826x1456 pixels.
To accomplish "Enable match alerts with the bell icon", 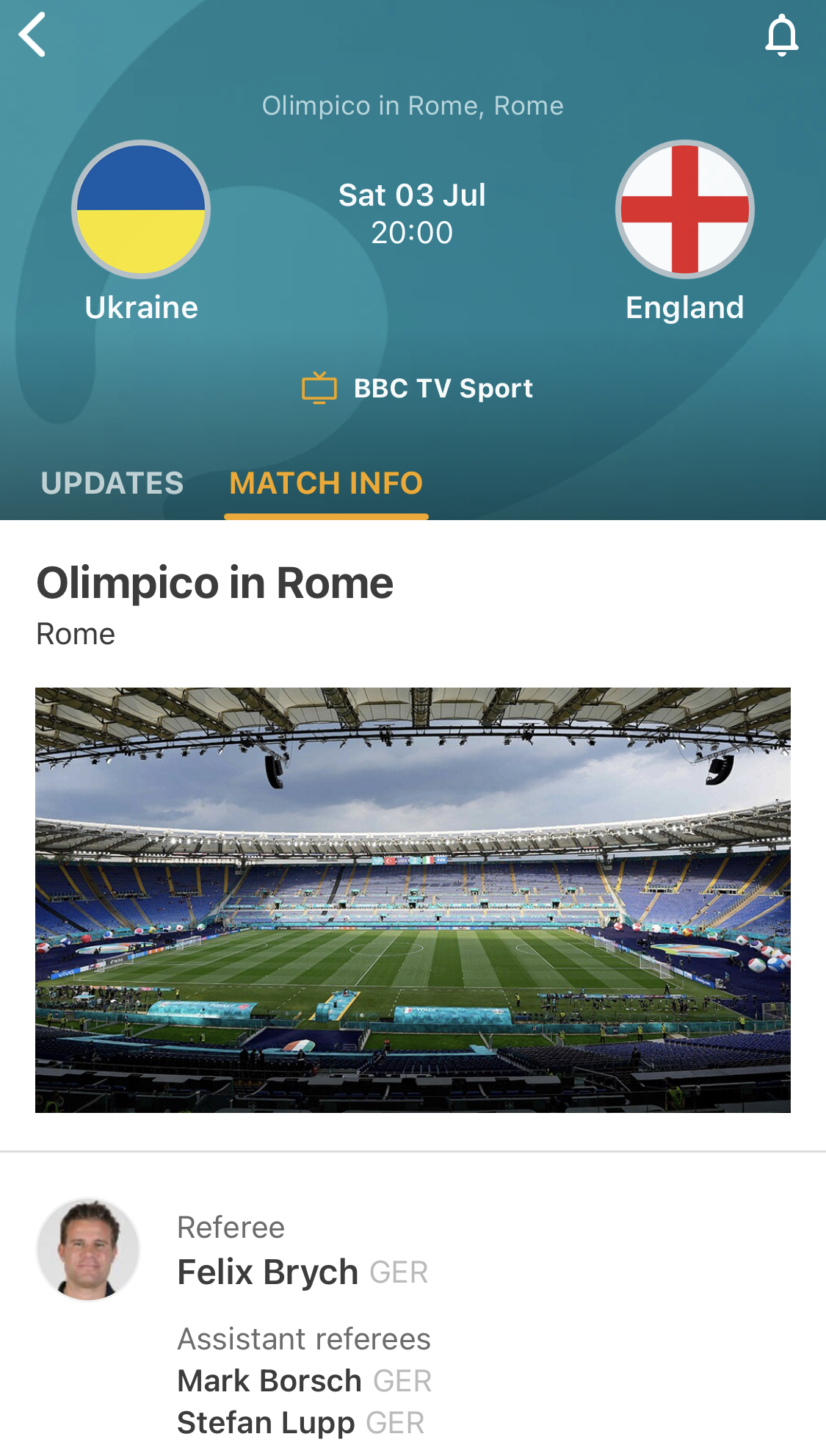I will (781, 35).
